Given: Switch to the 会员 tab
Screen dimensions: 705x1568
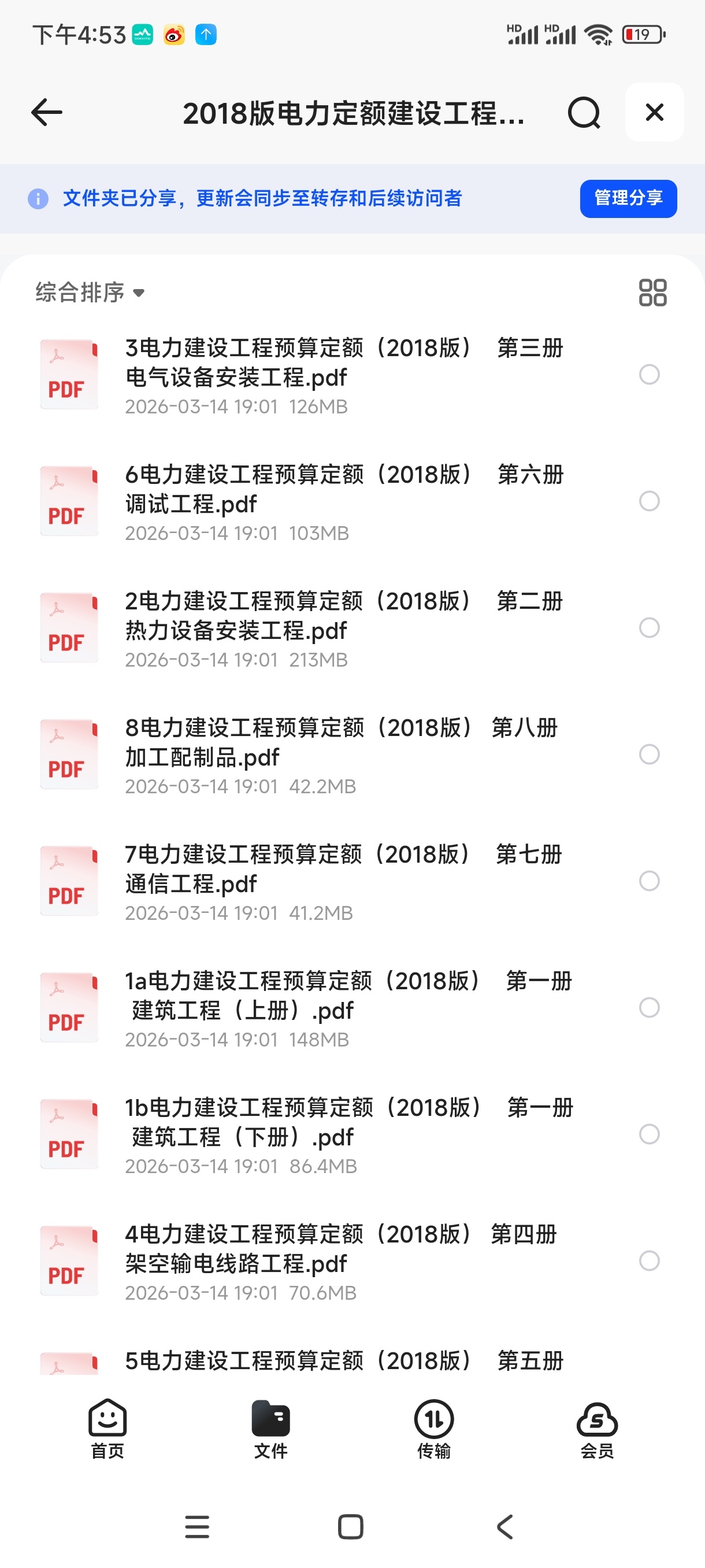Looking at the screenshot, I should [597, 1429].
